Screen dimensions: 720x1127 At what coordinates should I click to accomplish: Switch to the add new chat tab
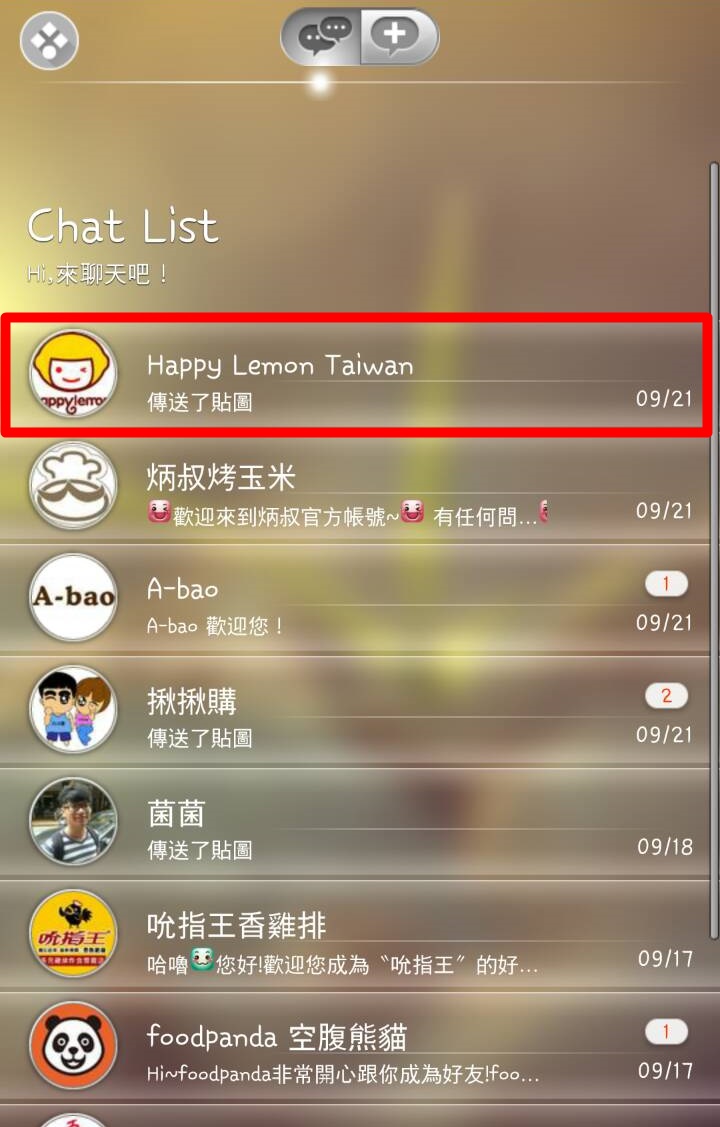(x=398, y=37)
